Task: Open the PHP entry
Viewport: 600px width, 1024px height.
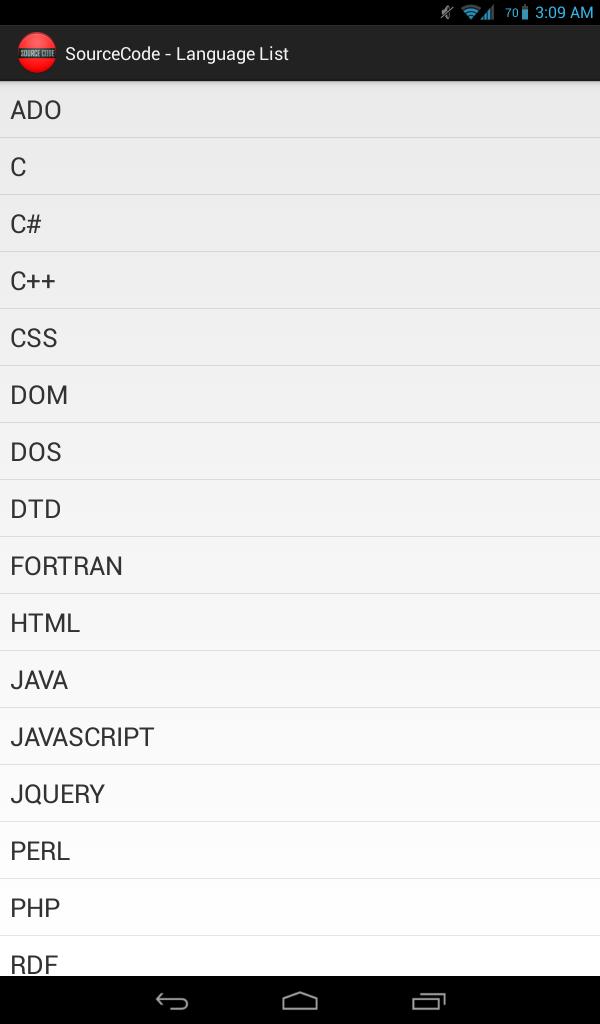Action: 300,908
